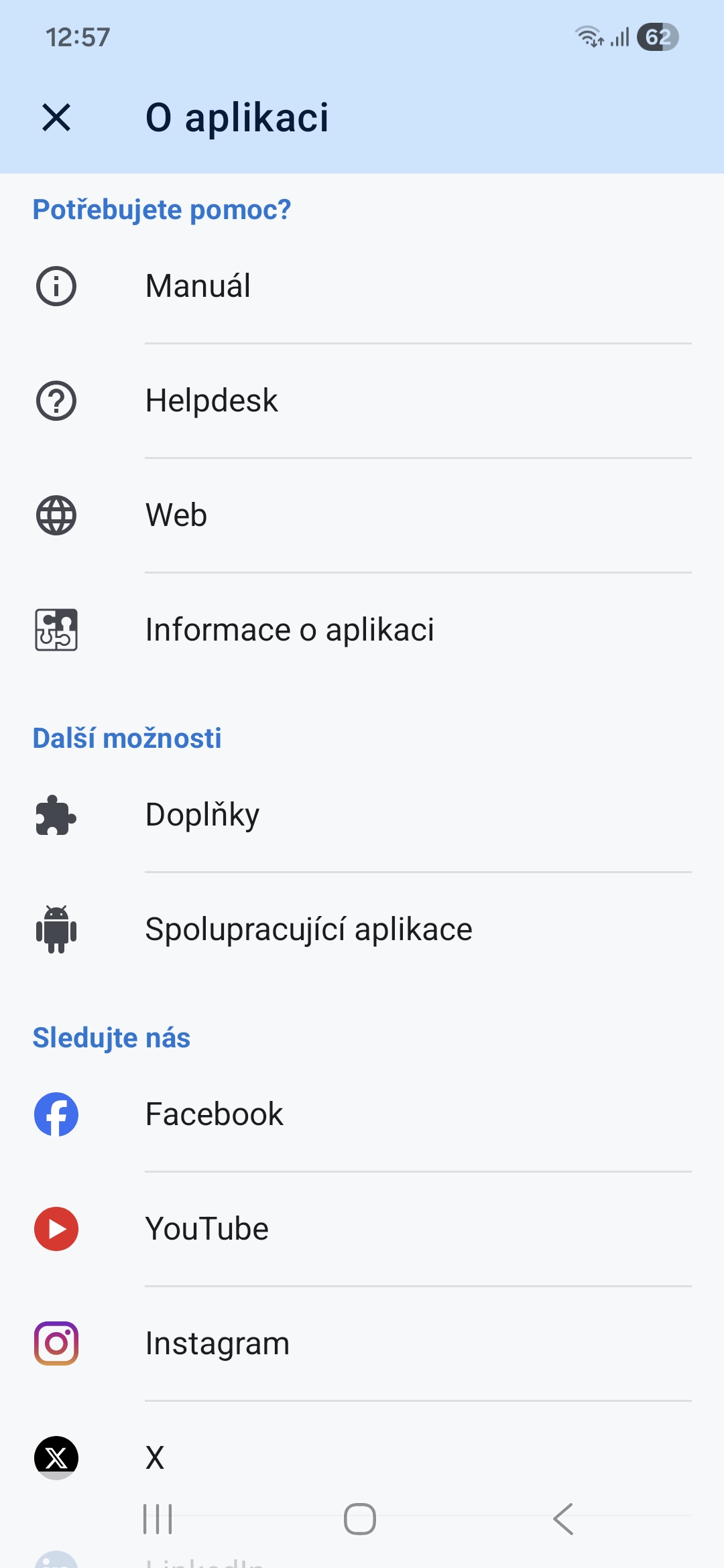The height and width of the screenshot is (1568, 724).
Task: Open Doplňky add-ons
Action: pos(362,815)
